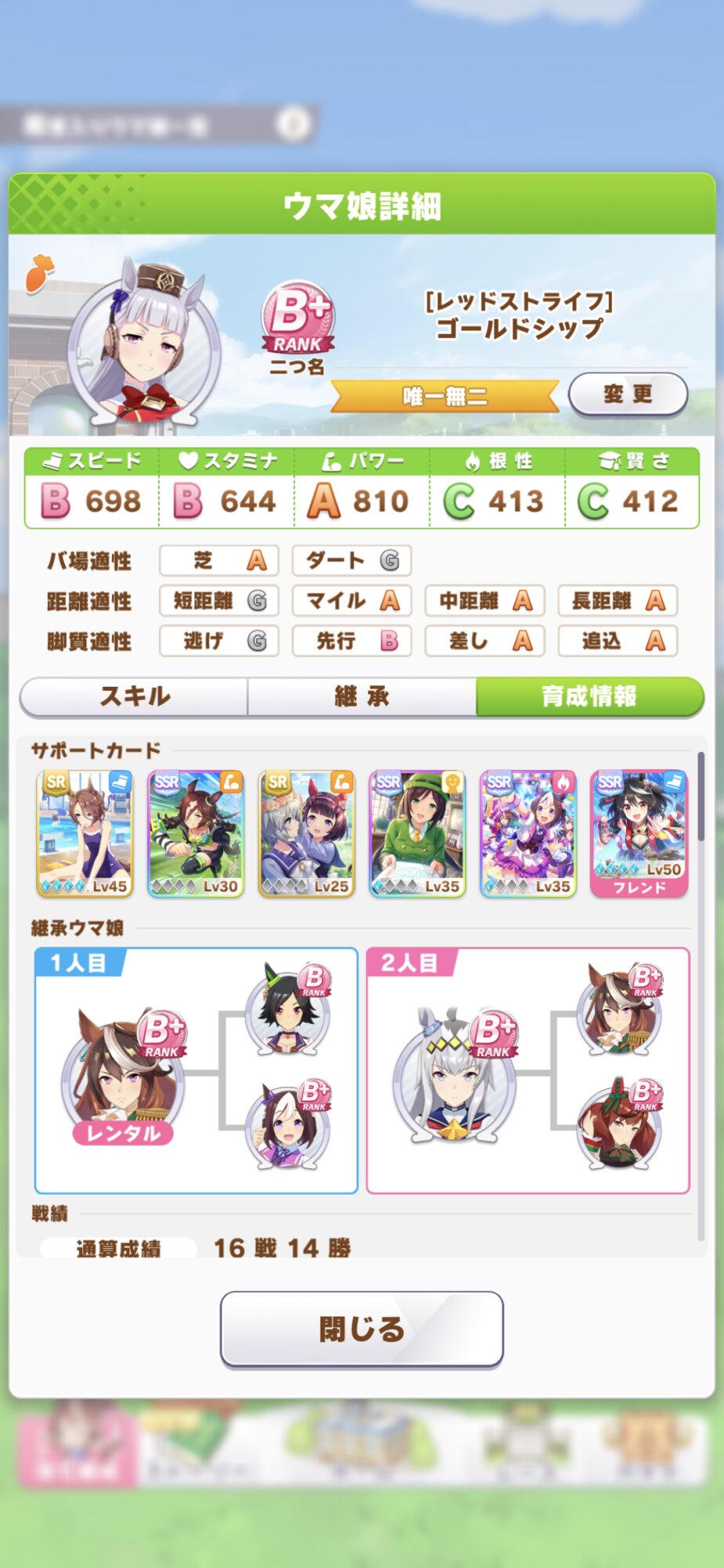Switch to the スキル tab
The height and width of the screenshot is (1568, 724).
(x=134, y=696)
